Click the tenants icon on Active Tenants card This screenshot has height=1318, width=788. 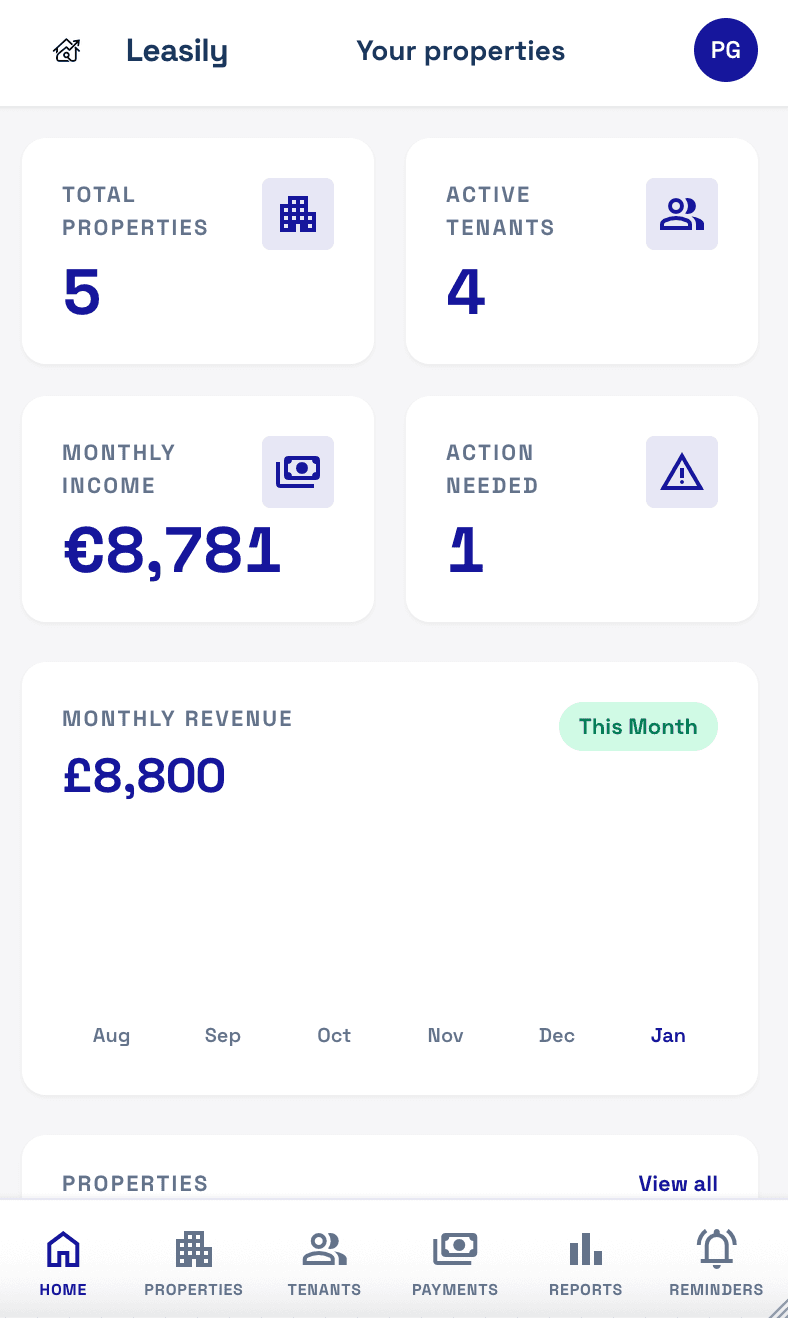coord(681,213)
